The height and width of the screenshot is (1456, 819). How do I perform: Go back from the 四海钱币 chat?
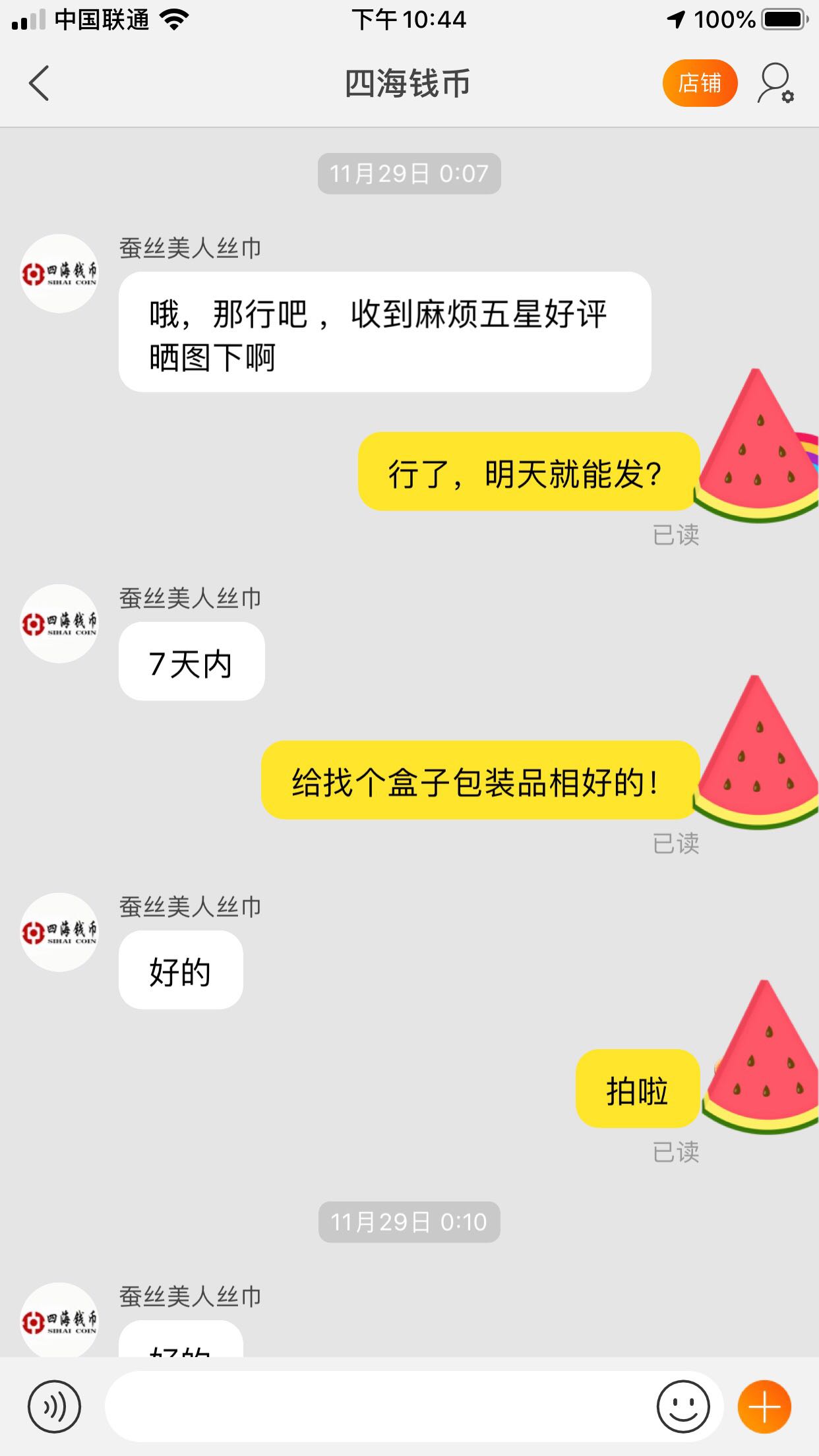[x=40, y=84]
